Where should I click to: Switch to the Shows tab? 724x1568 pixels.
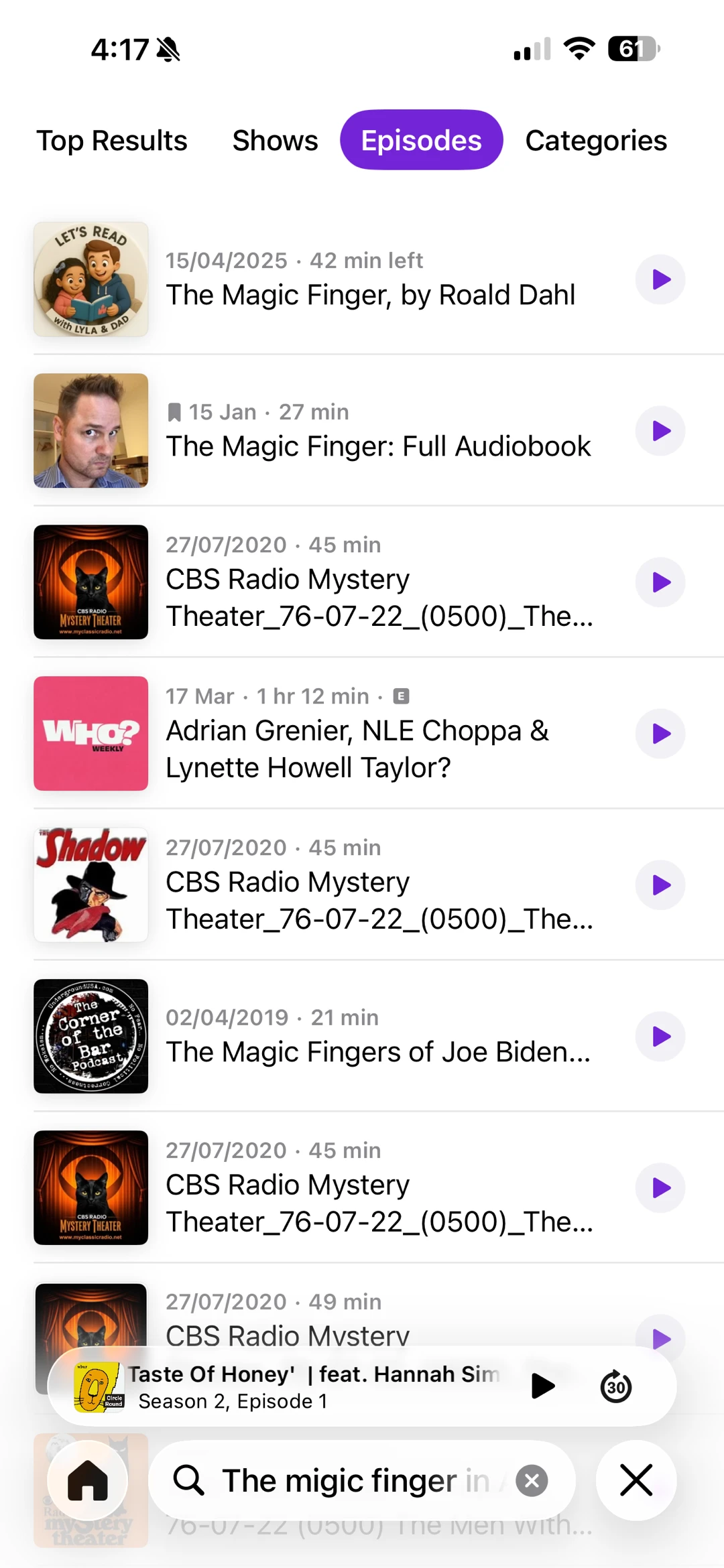[275, 141]
